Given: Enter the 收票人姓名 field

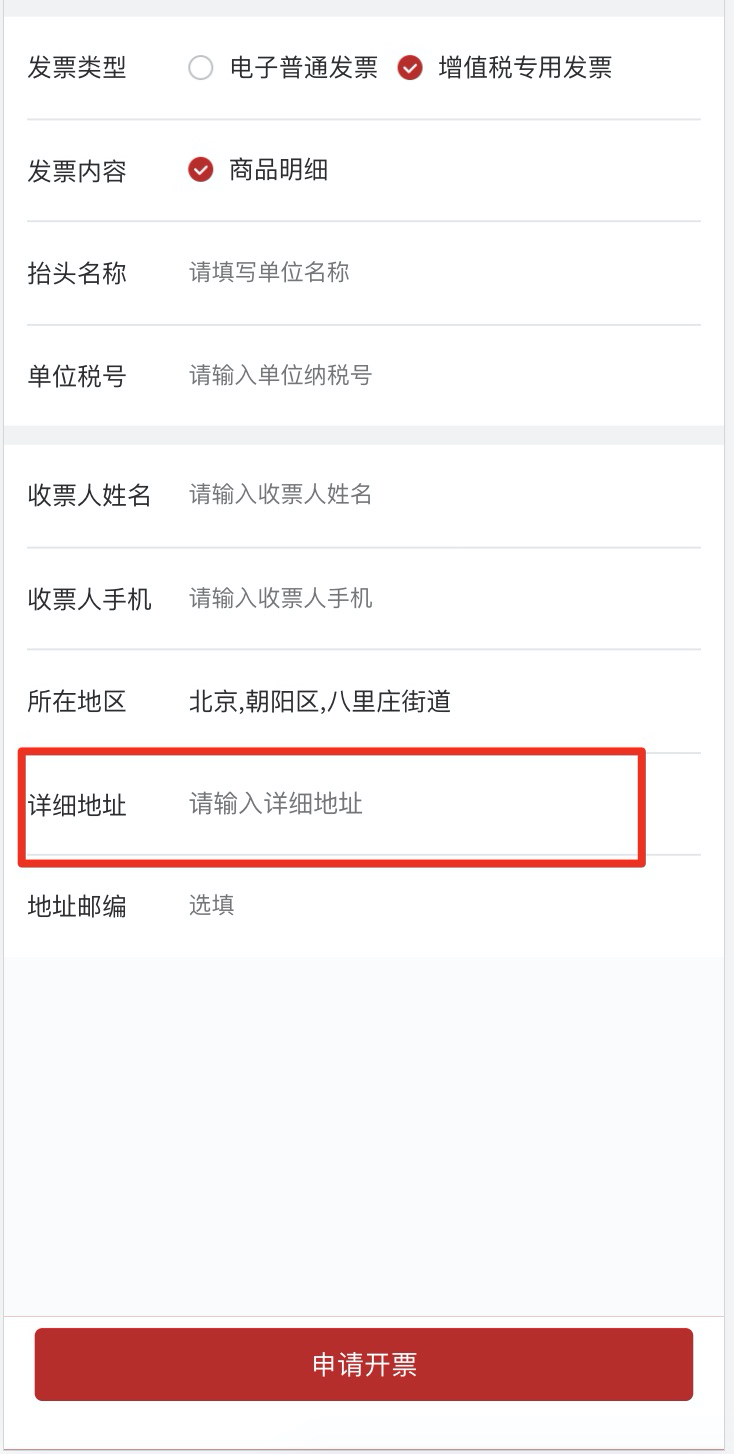Looking at the screenshot, I should [440, 494].
